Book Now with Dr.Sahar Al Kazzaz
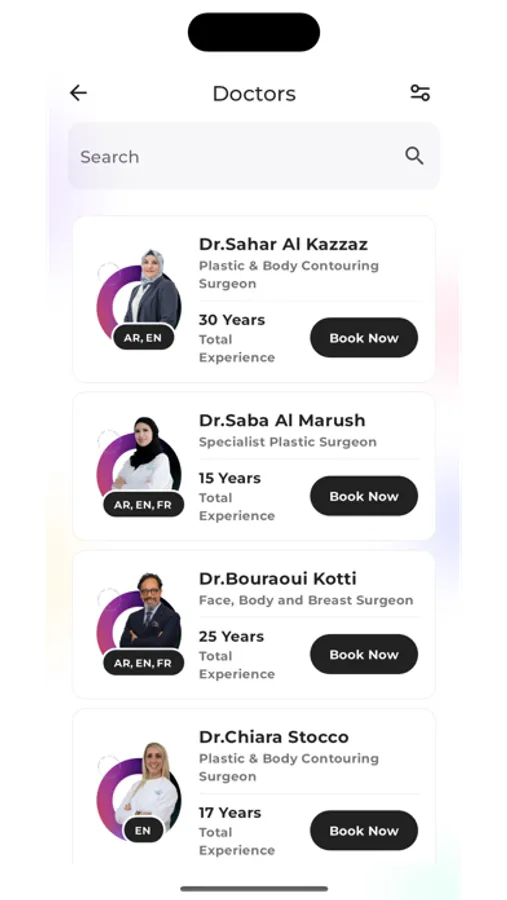507x900 pixels. pyautogui.click(x=364, y=338)
